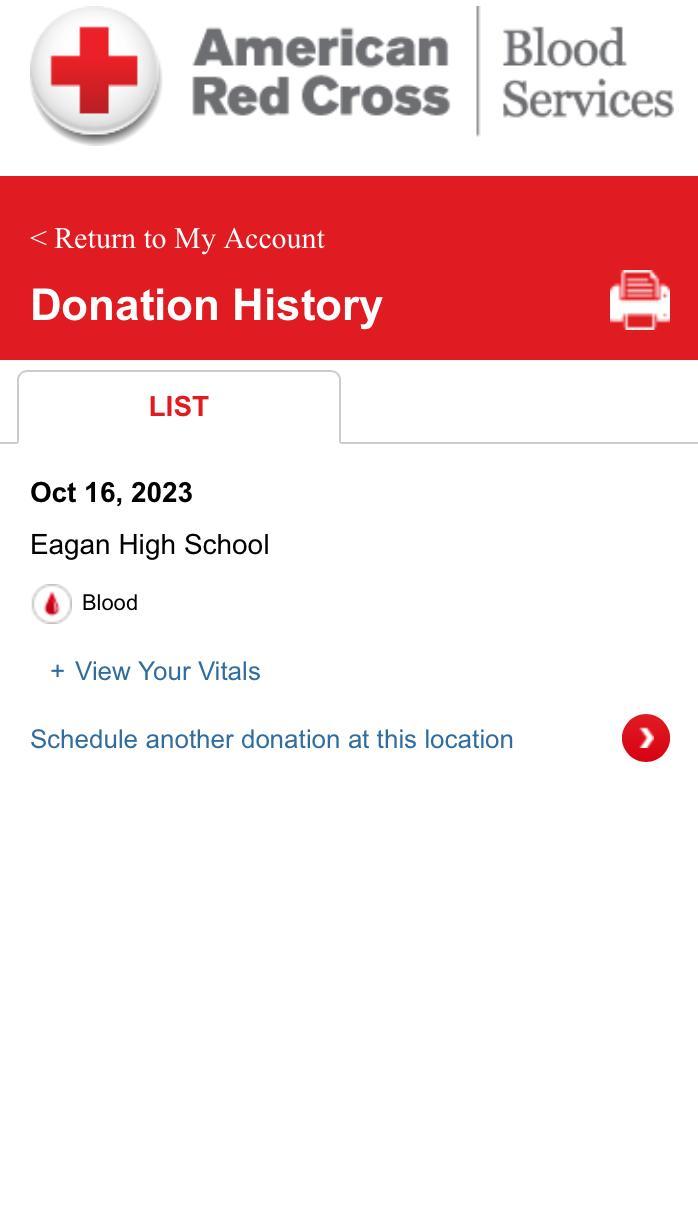Expand View Your Vitals

[x=156, y=671]
